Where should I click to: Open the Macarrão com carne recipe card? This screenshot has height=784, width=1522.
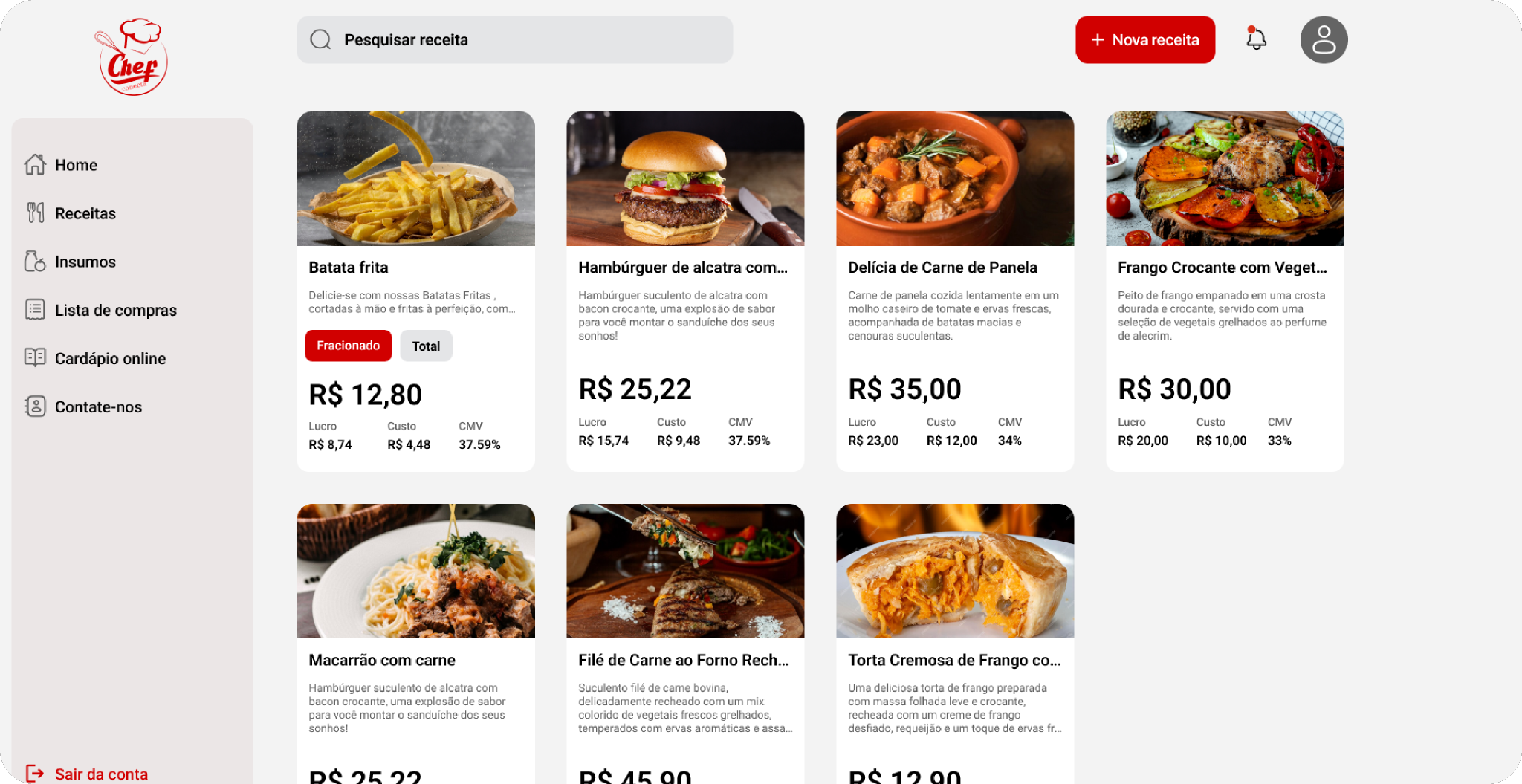coord(415,644)
